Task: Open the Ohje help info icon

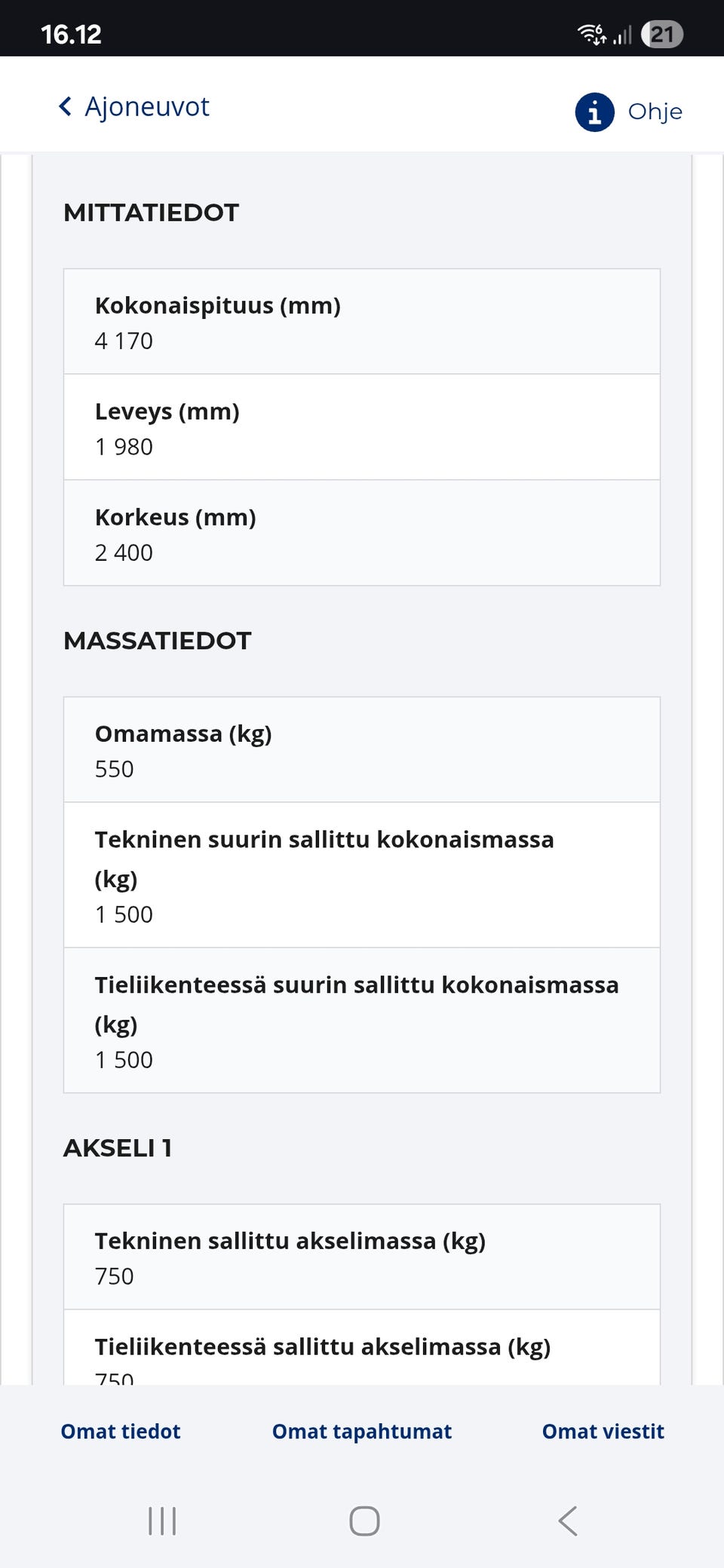Action: click(594, 112)
